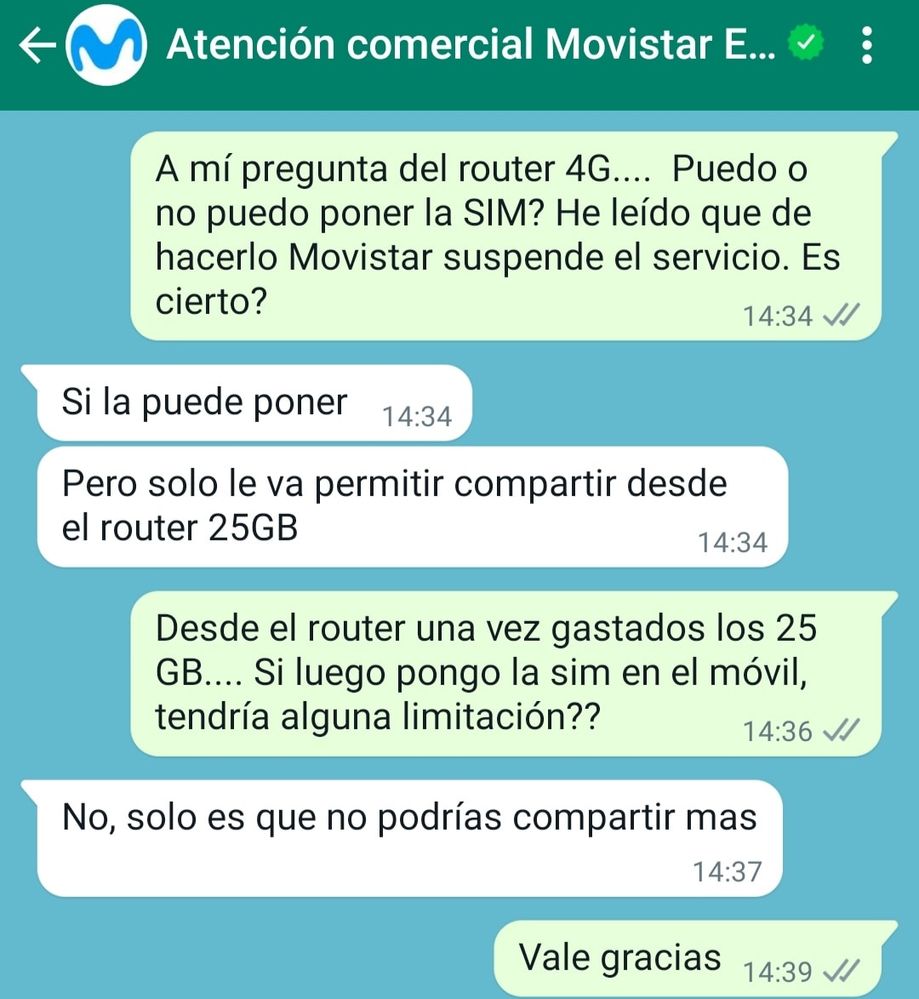Tap the back arrow to exit chat
This screenshot has height=999, width=919.
click(37, 44)
